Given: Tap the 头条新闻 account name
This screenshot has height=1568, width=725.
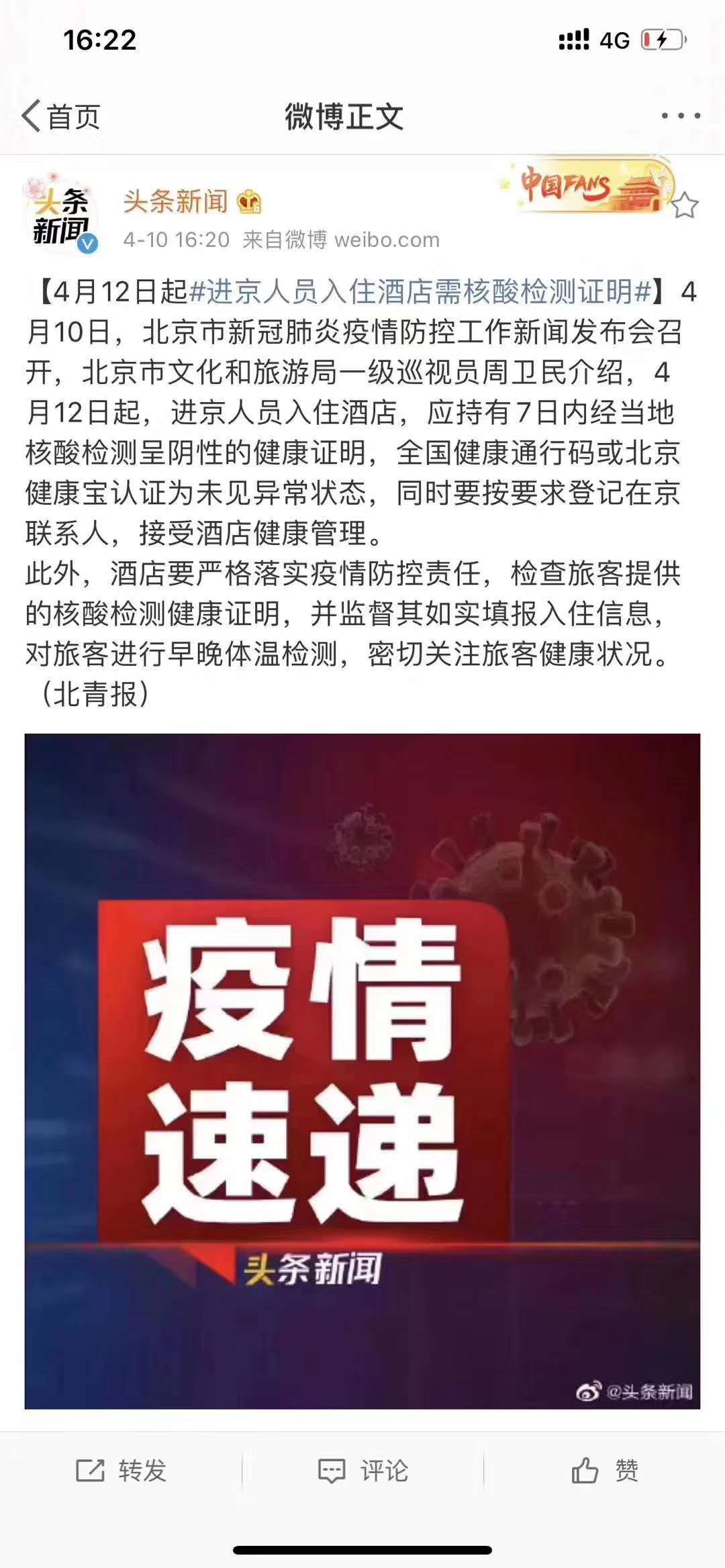Looking at the screenshot, I should [x=176, y=201].
